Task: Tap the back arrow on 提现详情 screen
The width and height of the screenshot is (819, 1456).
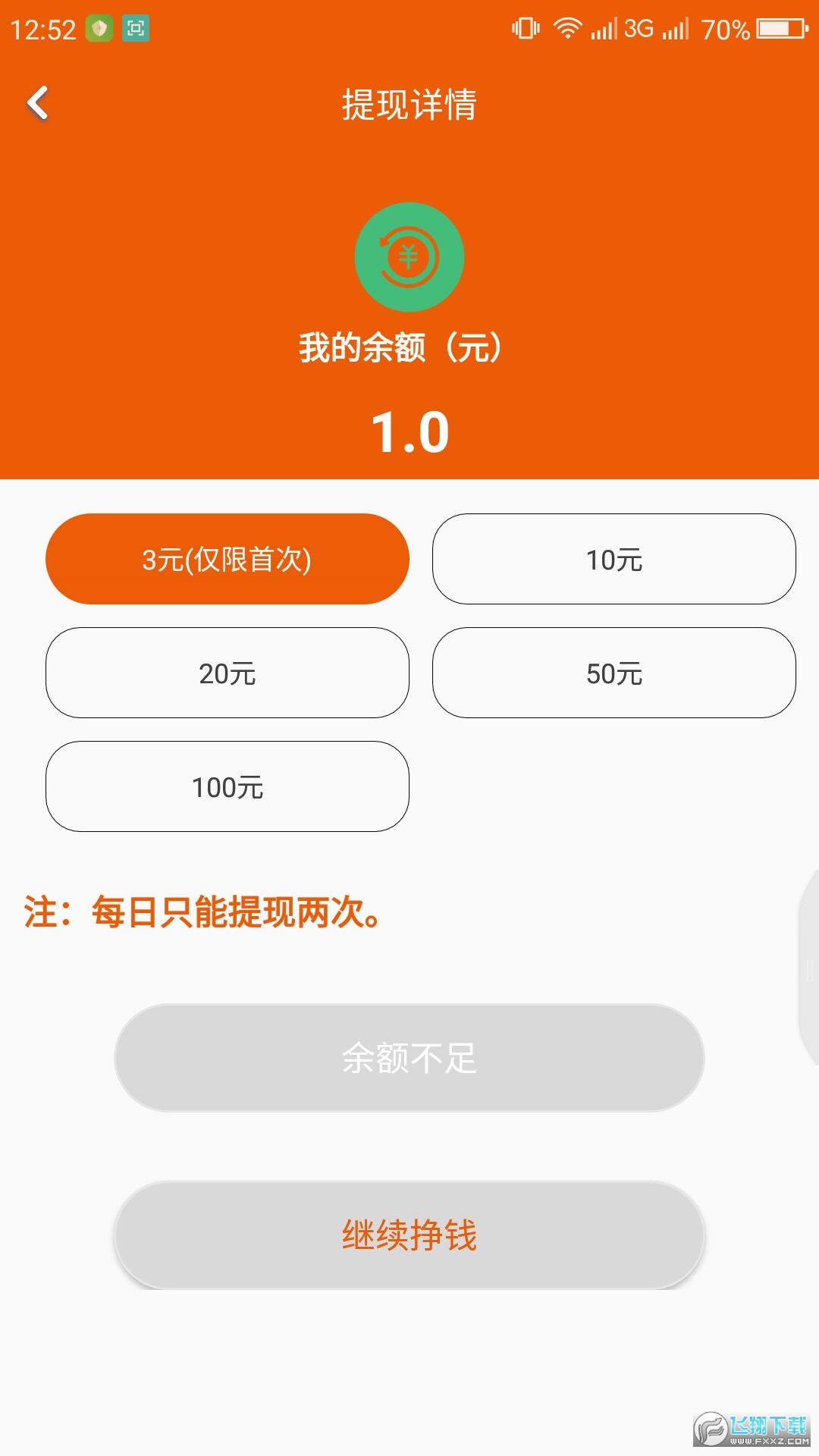Action: coord(37,104)
